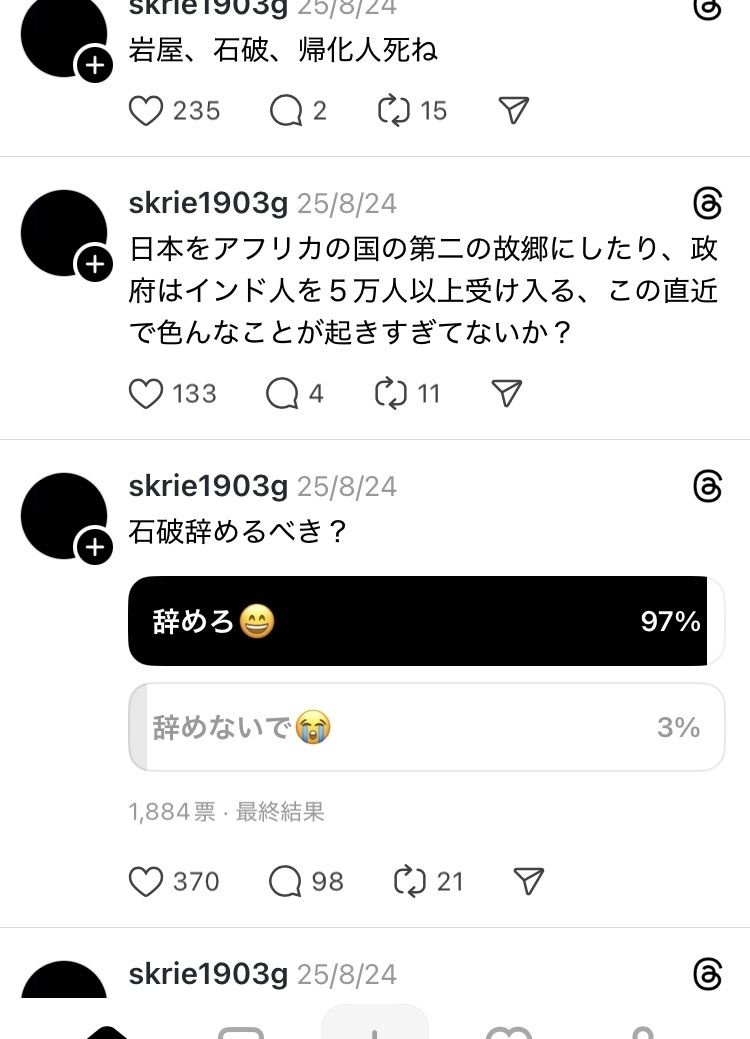Like the 日本をアフリカ post with 133 likes
This screenshot has height=1039, width=750.
point(146,394)
